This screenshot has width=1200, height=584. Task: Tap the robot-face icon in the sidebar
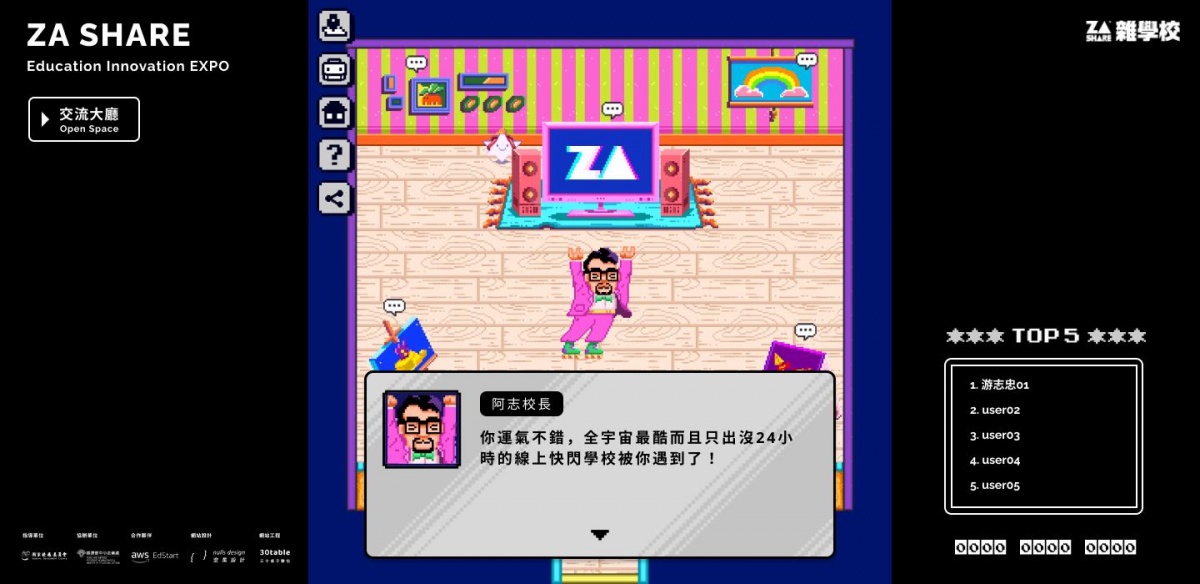pos(334,69)
